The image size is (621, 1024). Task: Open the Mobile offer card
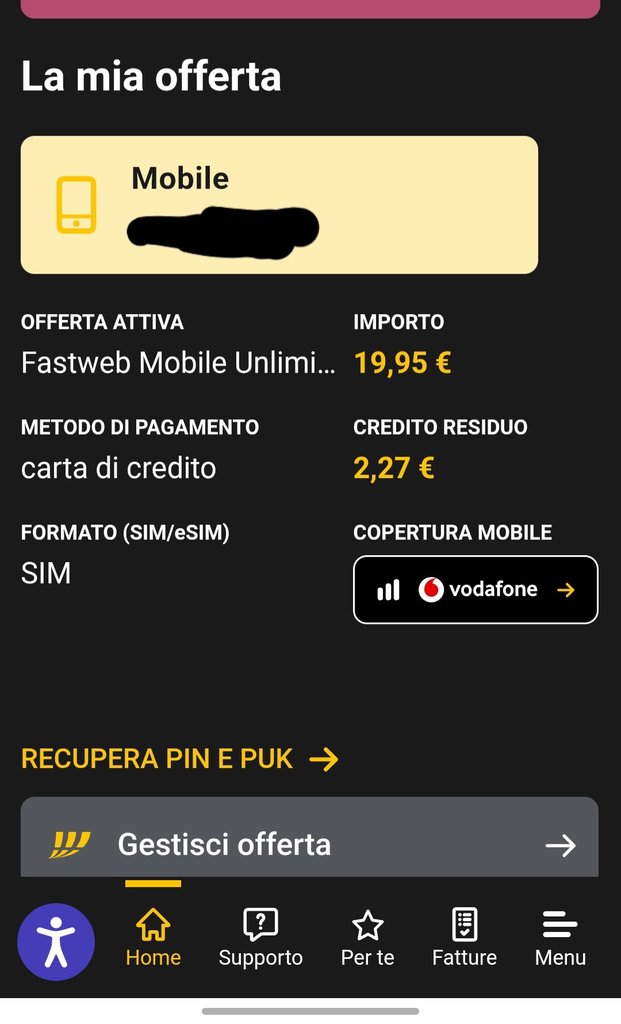click(x=279, y=205)
